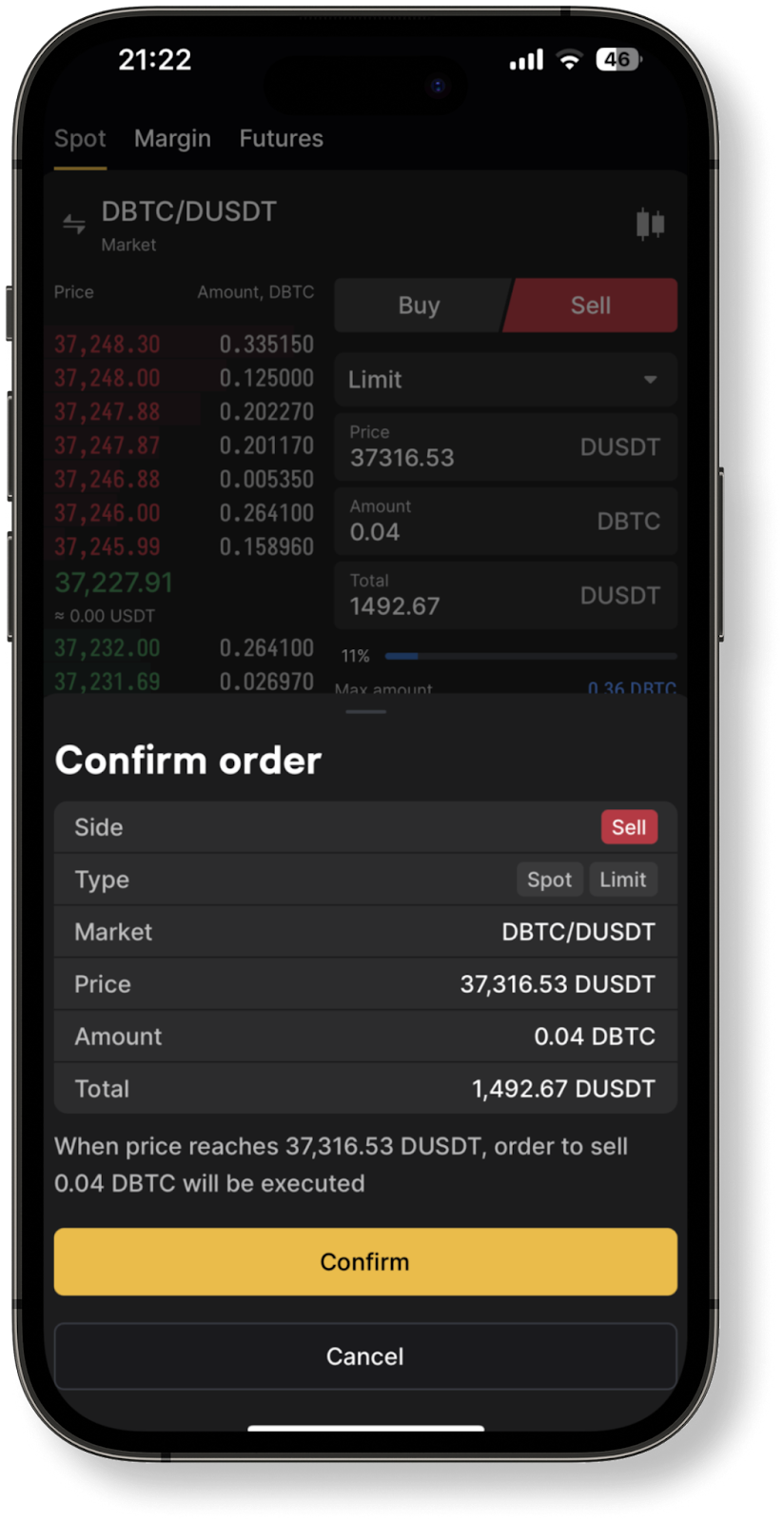Choose the Buy side

pyautogui.click(x=419, y=306)
